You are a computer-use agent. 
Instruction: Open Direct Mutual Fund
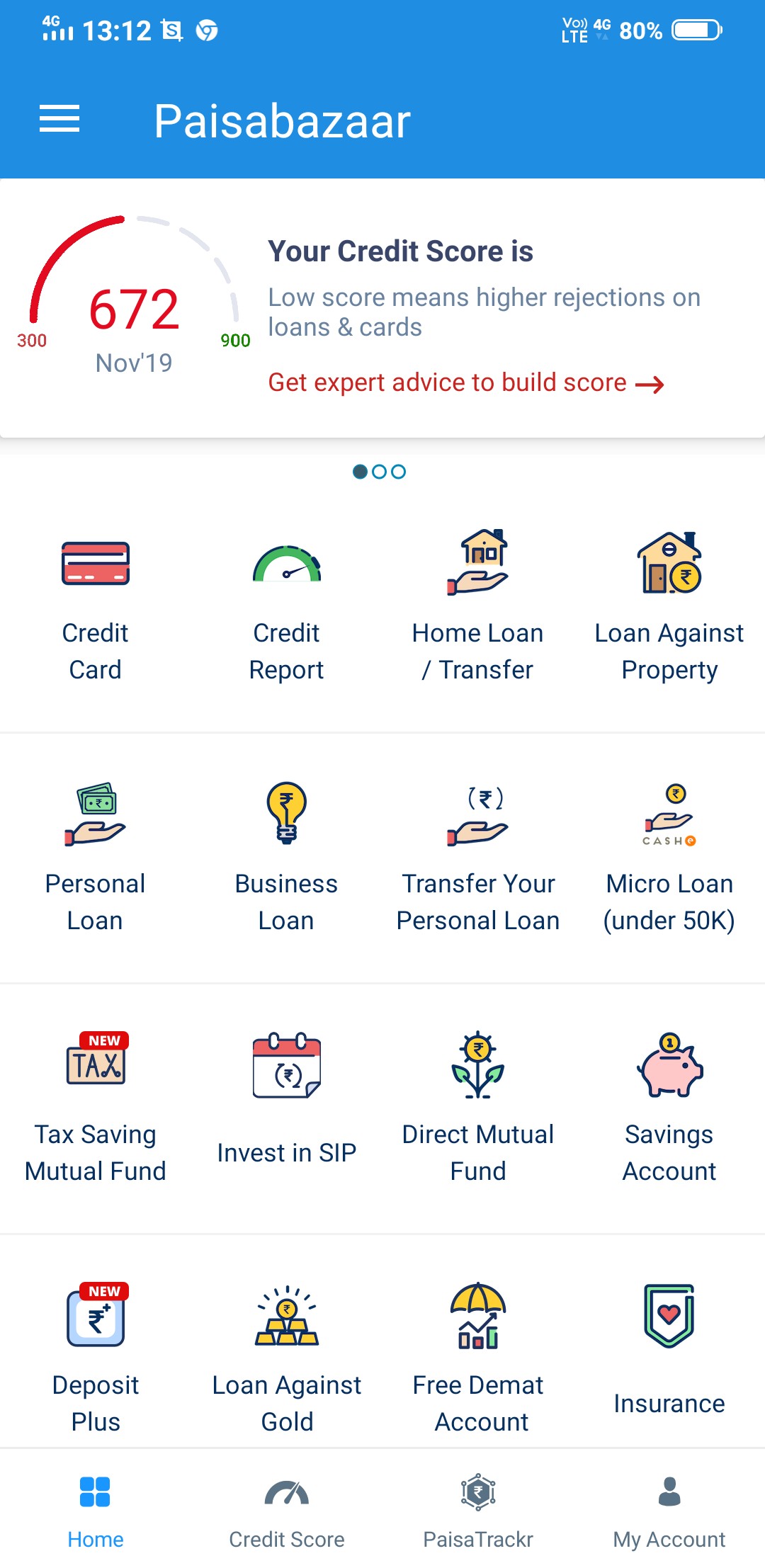[x=478, y=1109]
